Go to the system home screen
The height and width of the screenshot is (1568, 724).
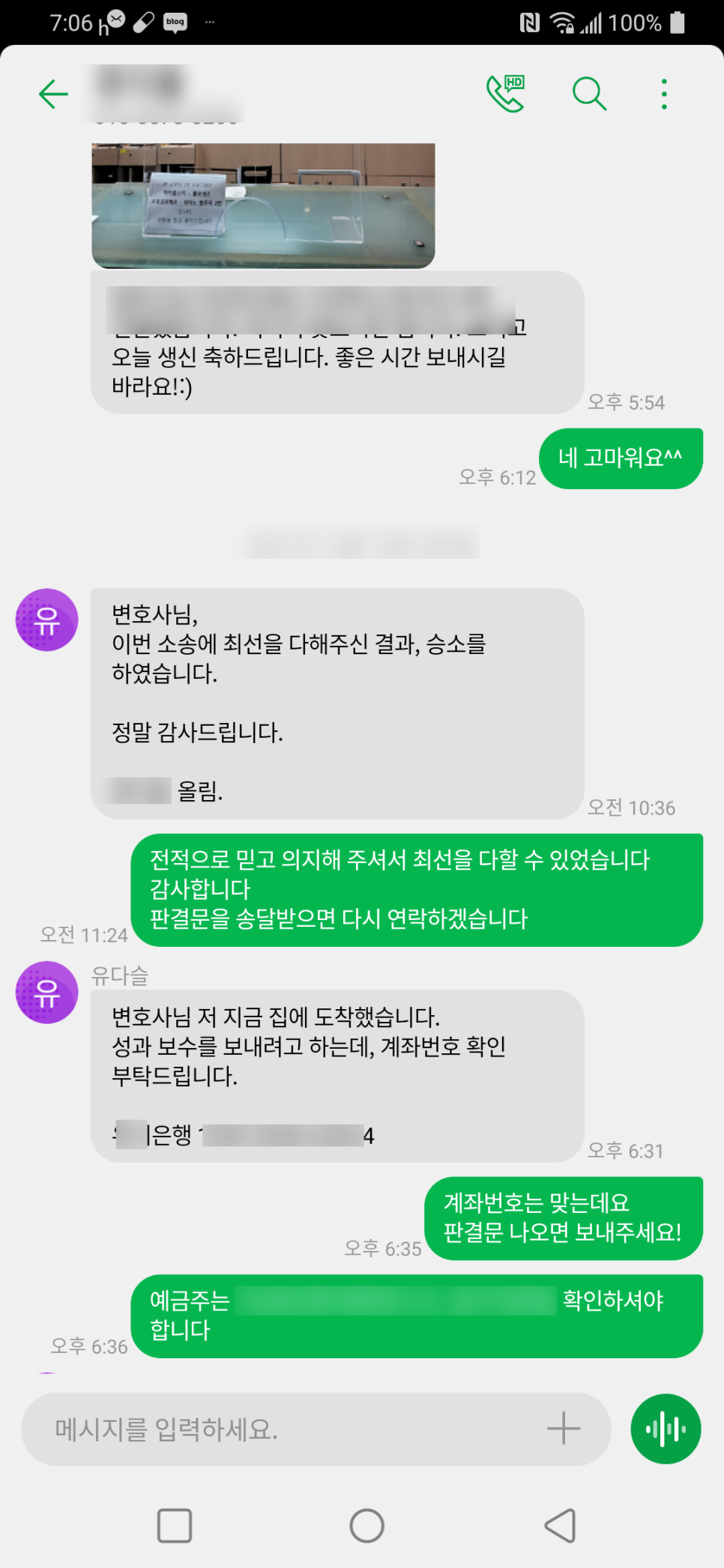[366, 1525]
